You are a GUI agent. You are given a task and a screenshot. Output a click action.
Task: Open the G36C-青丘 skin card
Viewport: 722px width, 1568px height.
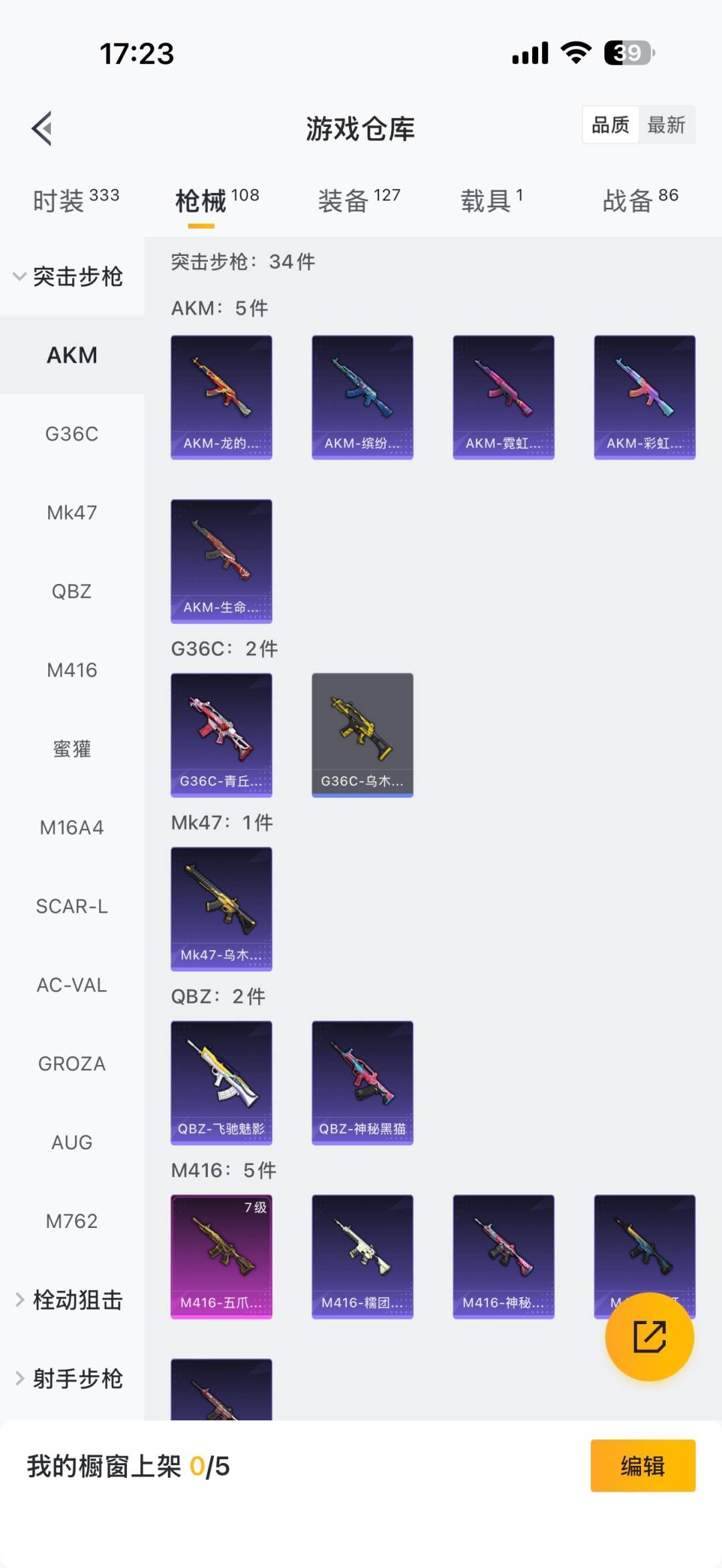click(221, 735)
